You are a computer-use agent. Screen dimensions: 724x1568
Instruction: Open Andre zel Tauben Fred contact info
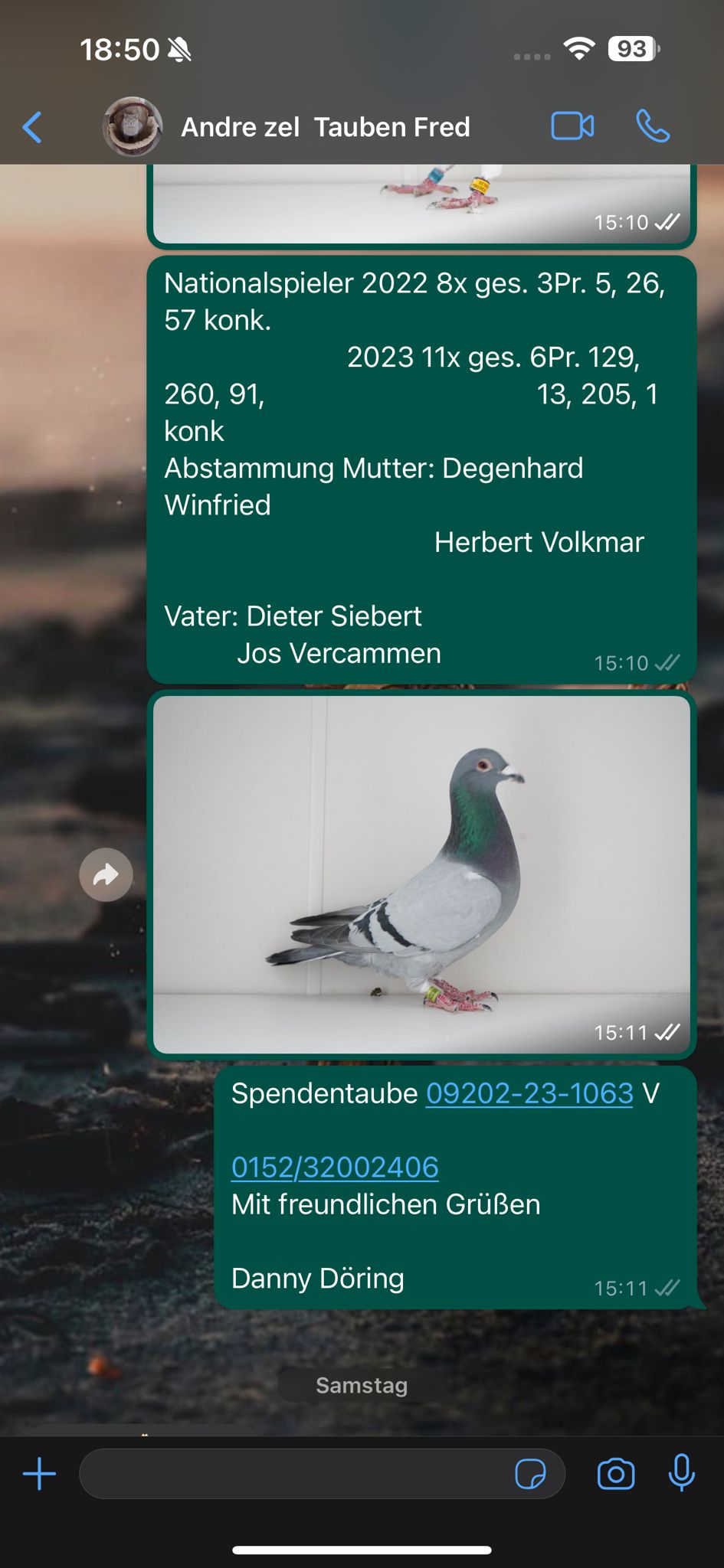tap(325, 127)
